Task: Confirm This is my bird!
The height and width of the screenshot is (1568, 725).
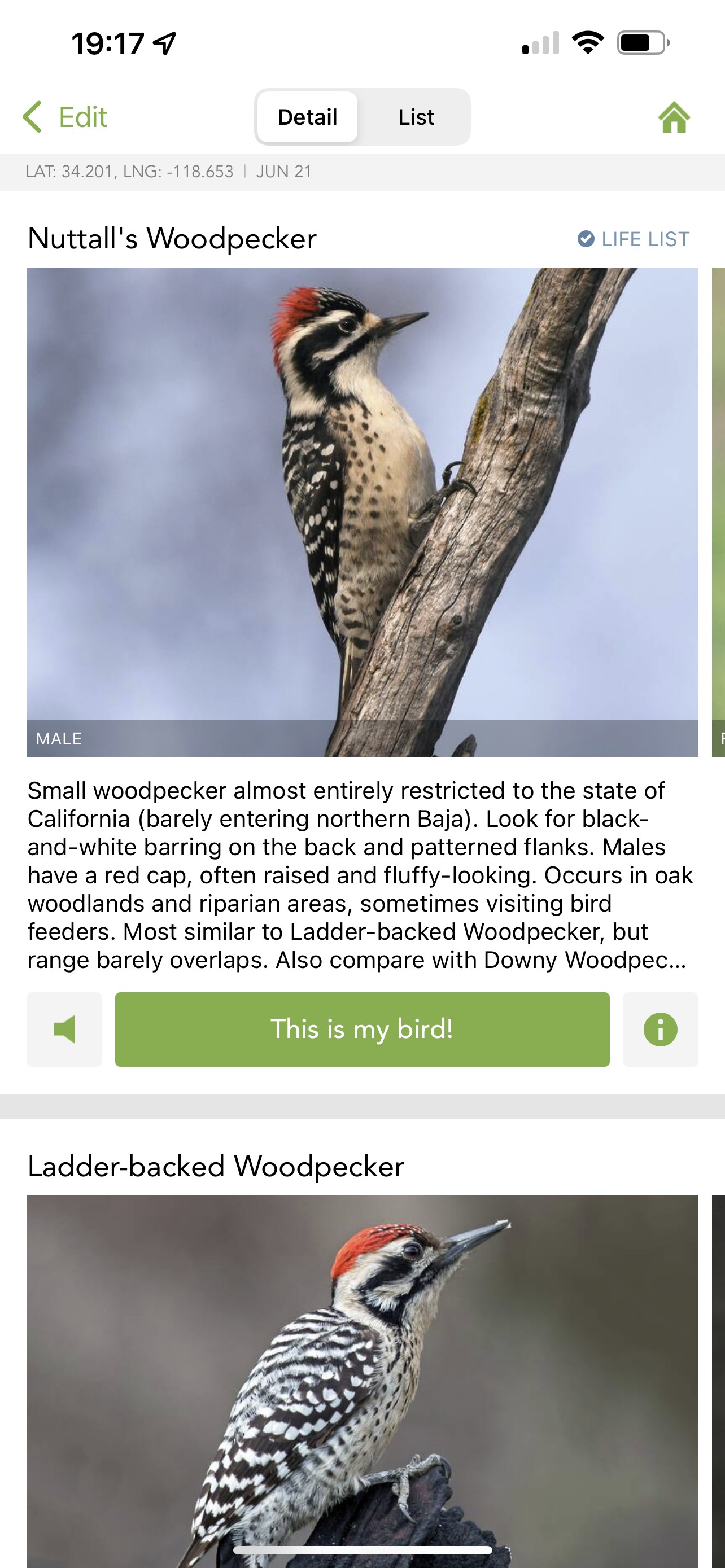Action: 362,1030
